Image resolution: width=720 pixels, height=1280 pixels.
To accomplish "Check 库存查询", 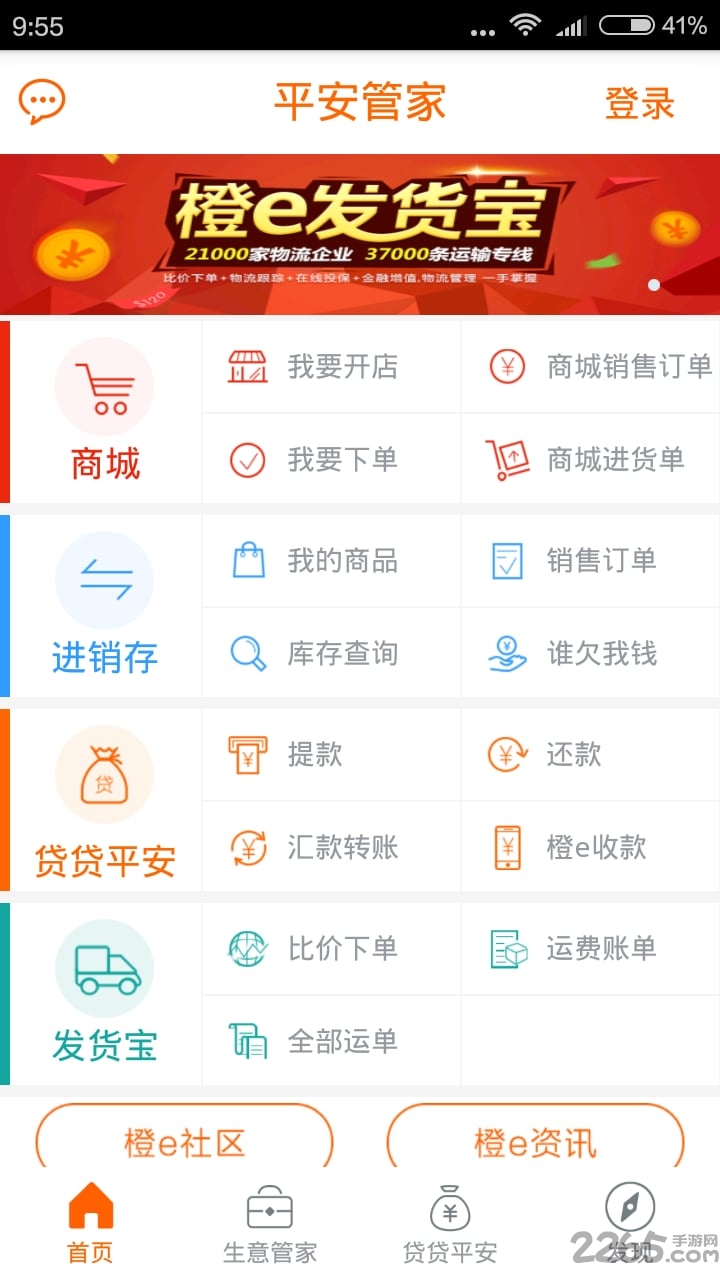I will (x=331, y=654).
